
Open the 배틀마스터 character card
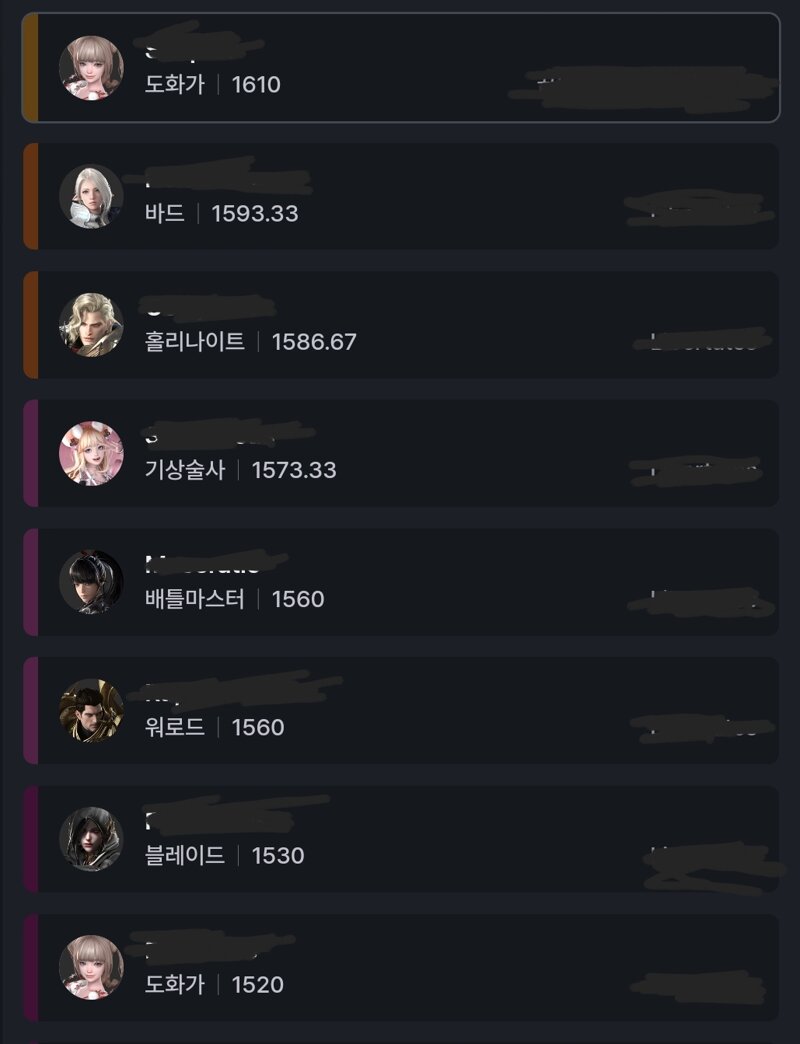pos(400,582)
